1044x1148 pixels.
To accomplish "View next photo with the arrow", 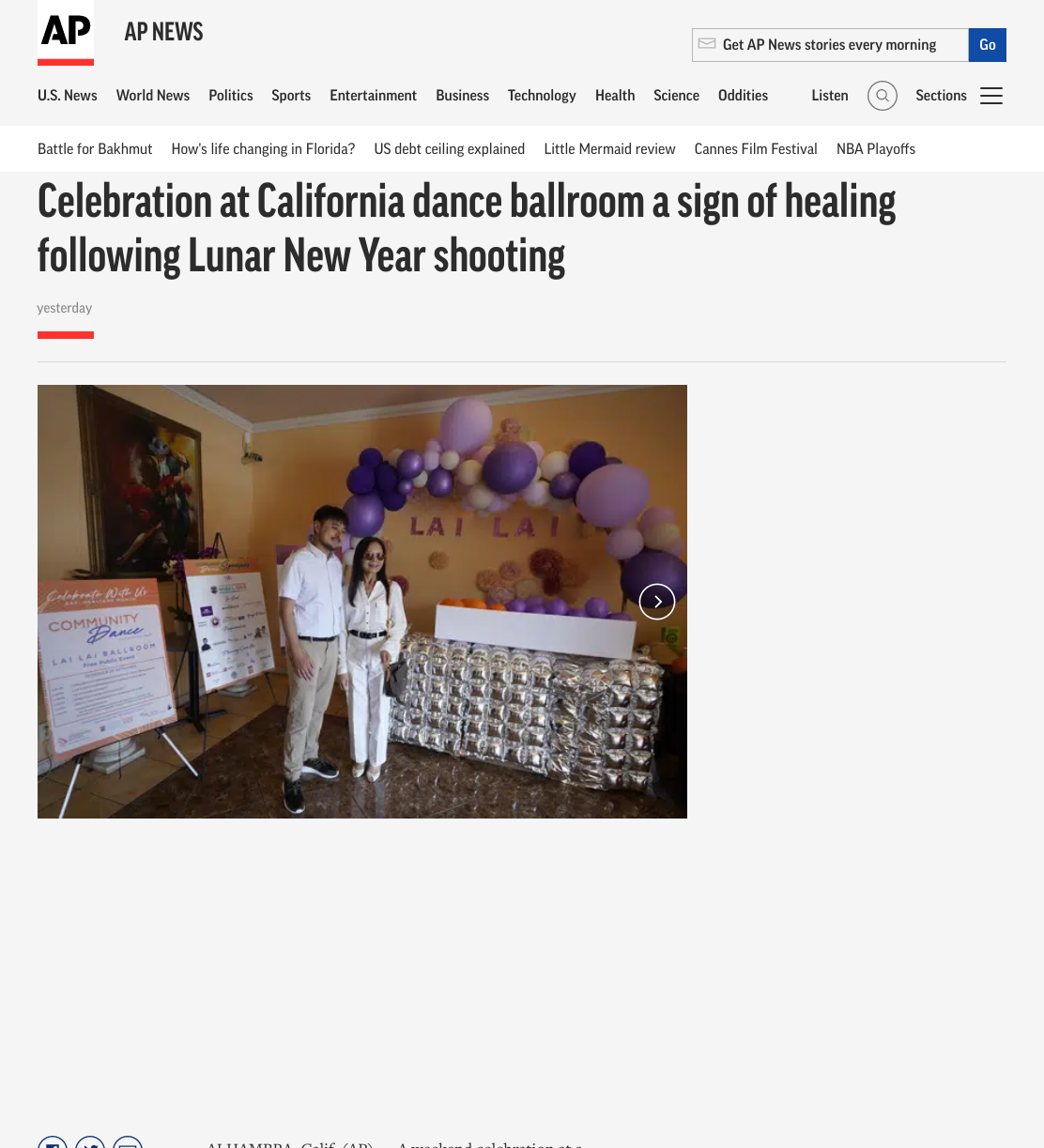I will (x=657, y=602).
